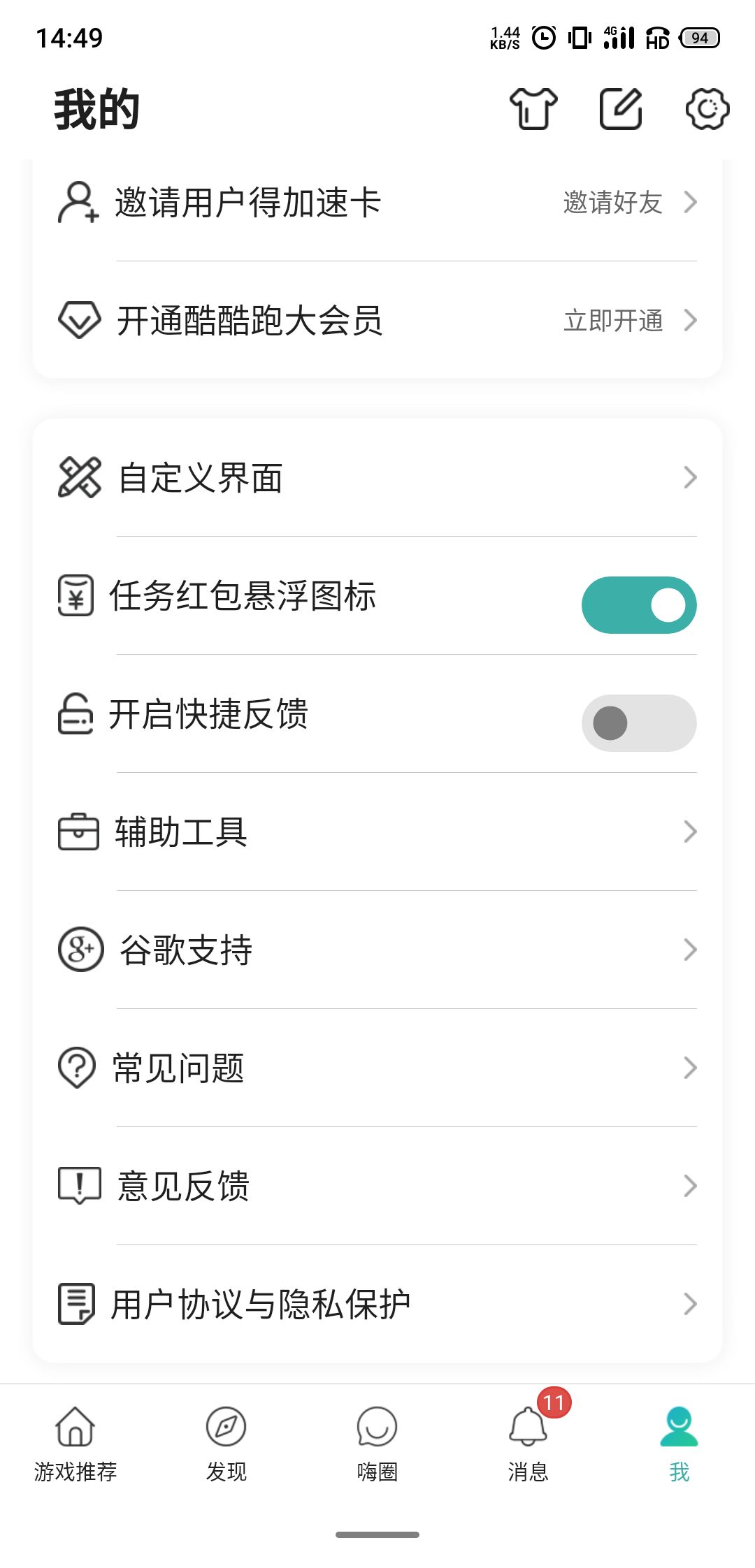The width and height of the screenshot is (755, 1568).
Task: Open 常见问题
Action: (x=377, y=1068)
